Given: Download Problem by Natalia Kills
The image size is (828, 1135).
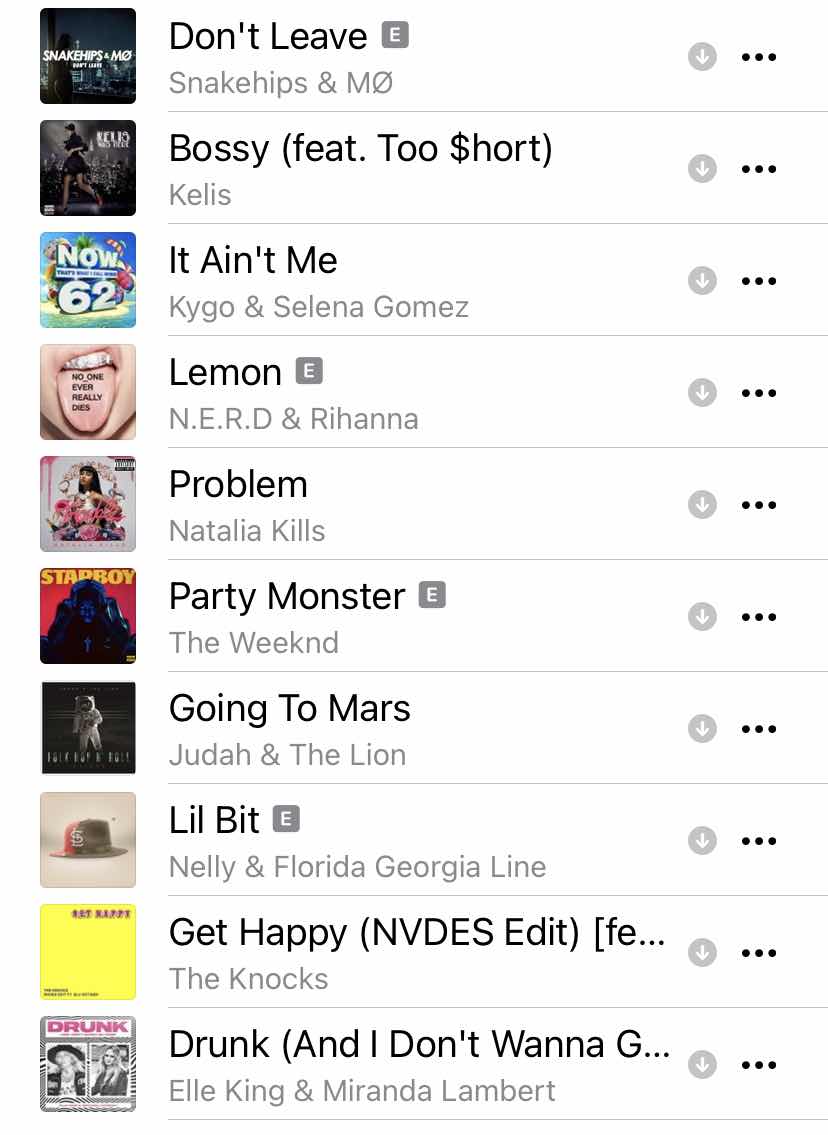Looking at the screenshot, I should (x=702, y=505).
